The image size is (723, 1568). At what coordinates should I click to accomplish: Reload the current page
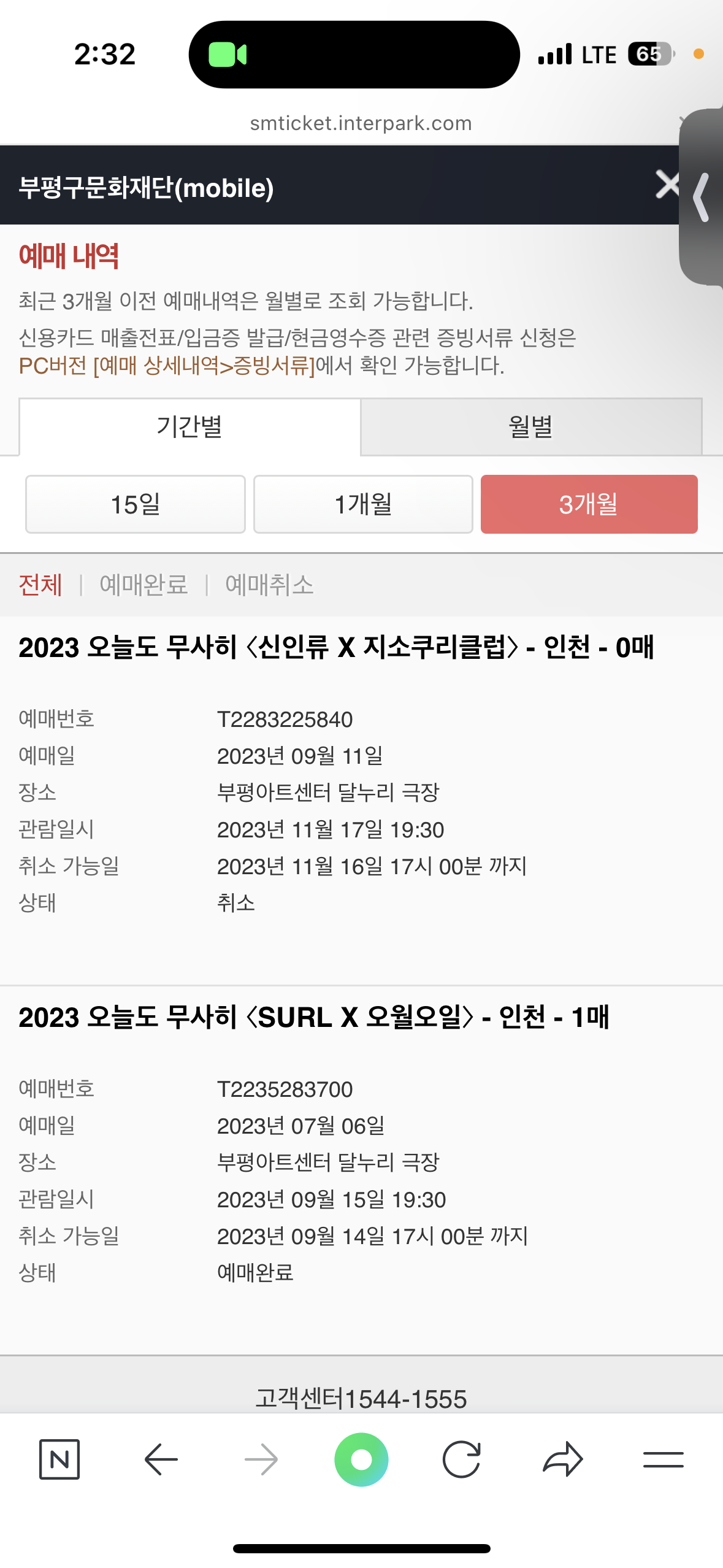coord(462,1459)
